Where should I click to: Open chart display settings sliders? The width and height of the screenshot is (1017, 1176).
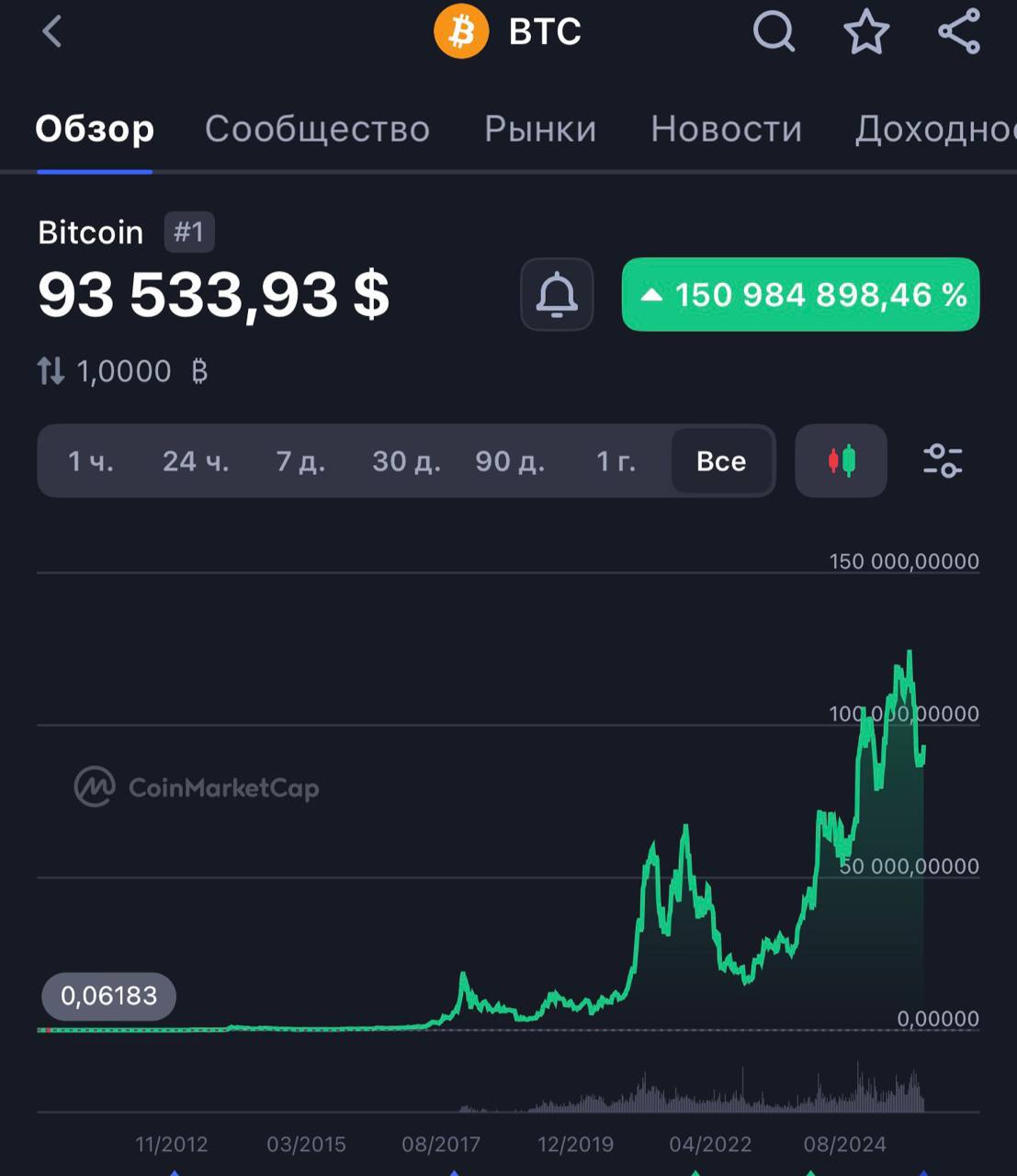943,461
